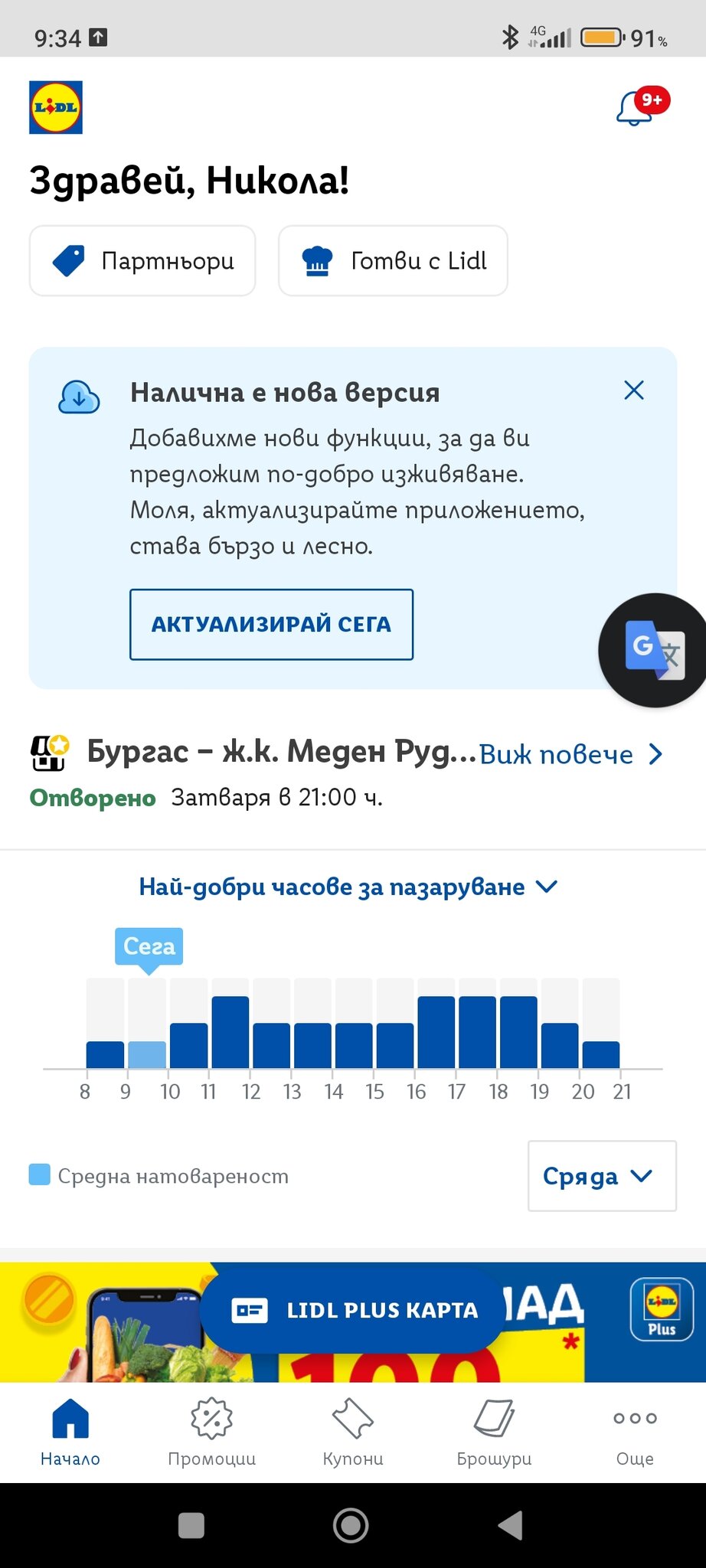Tap Актуализирай сега to update the app
706x1568 pixels.
271,624
